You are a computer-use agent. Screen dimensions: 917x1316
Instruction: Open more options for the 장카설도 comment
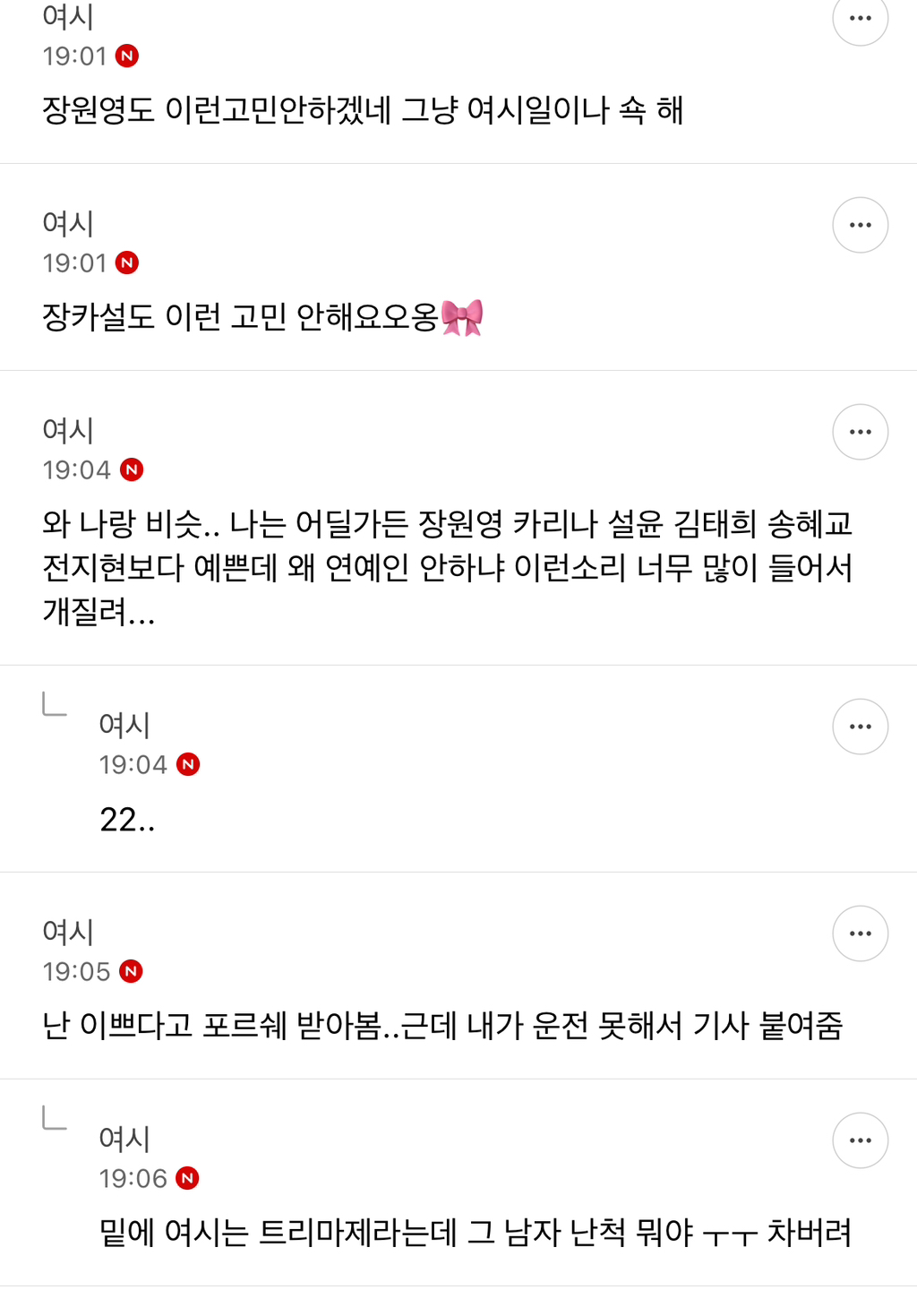tap(860, 225)
